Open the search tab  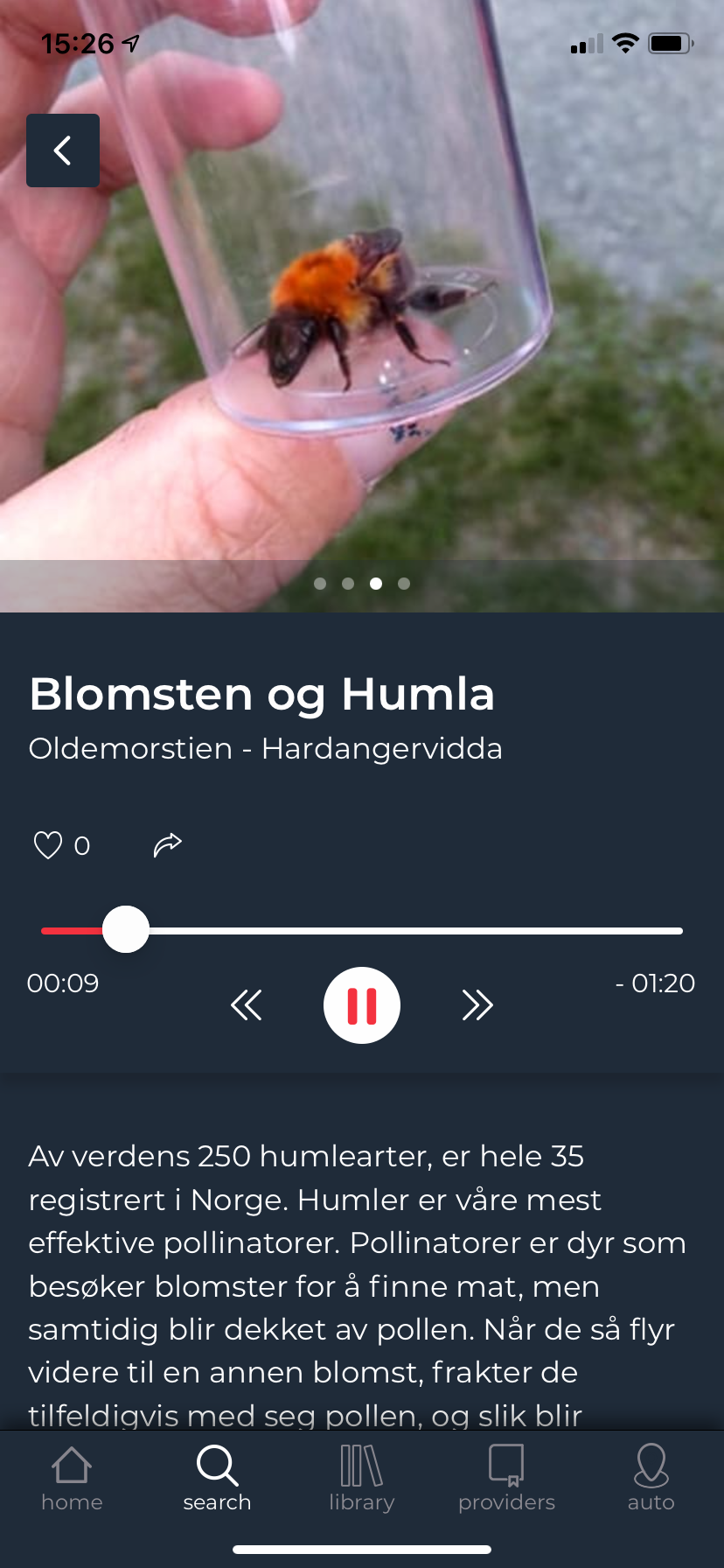pos(217,1478)
